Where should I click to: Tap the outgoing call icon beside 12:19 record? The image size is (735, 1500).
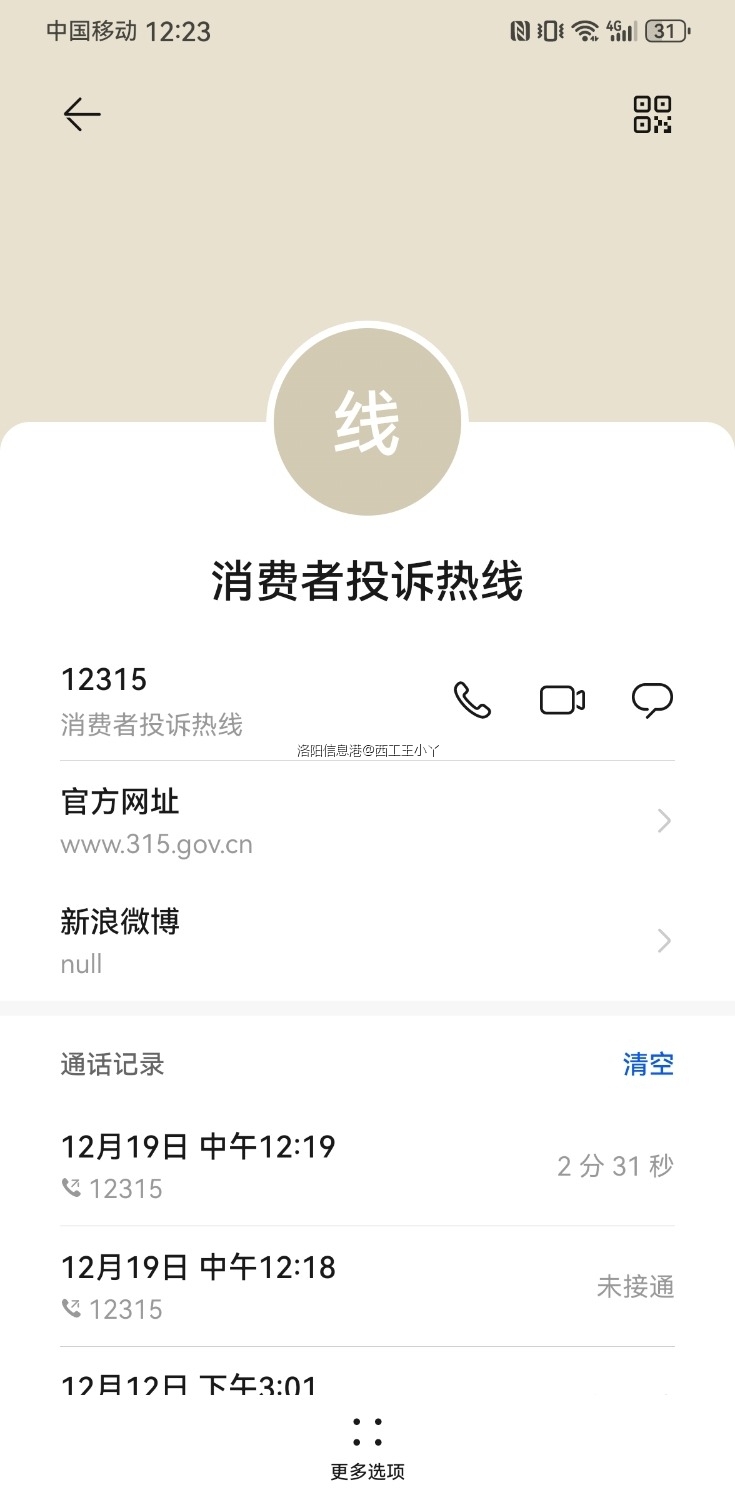71,1187
